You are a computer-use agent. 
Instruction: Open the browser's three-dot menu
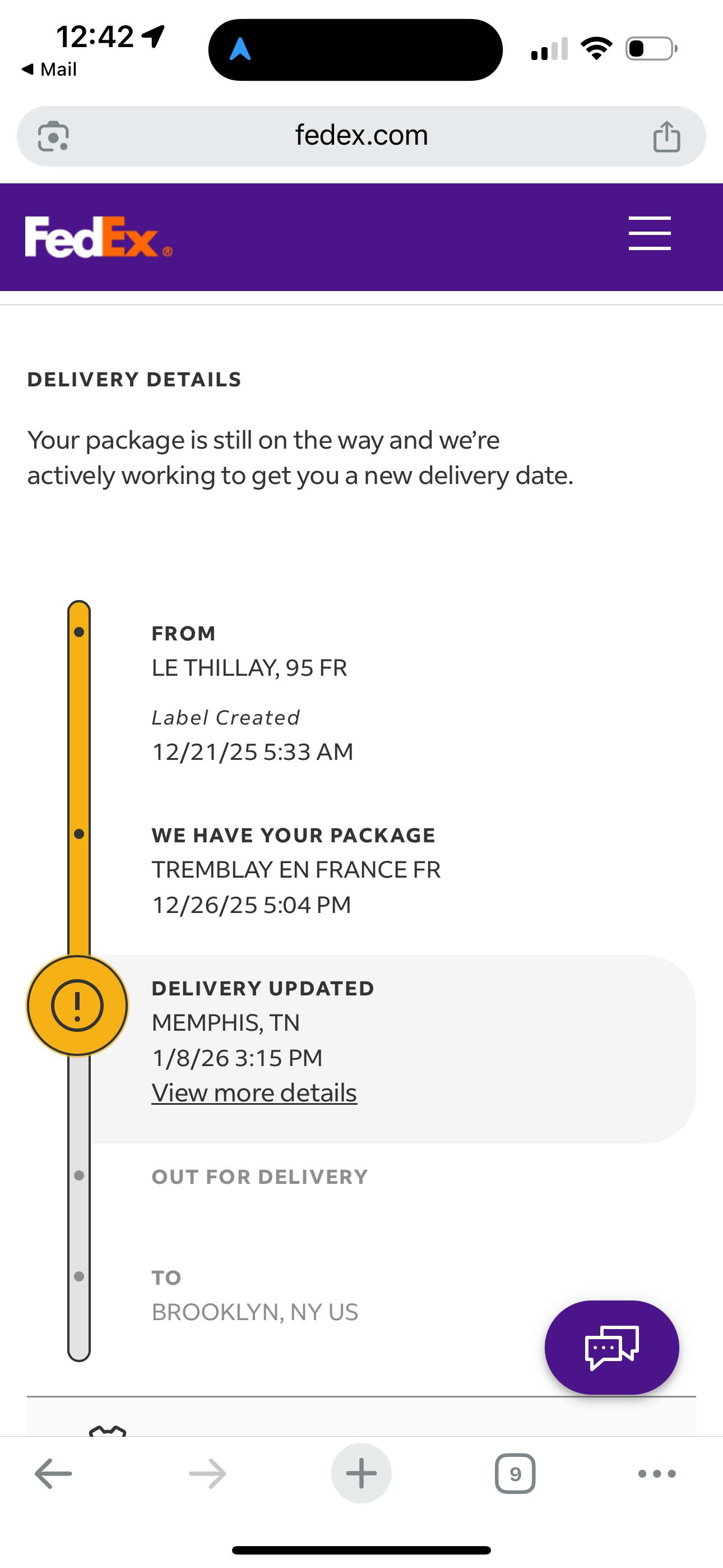coord(657,1473)
